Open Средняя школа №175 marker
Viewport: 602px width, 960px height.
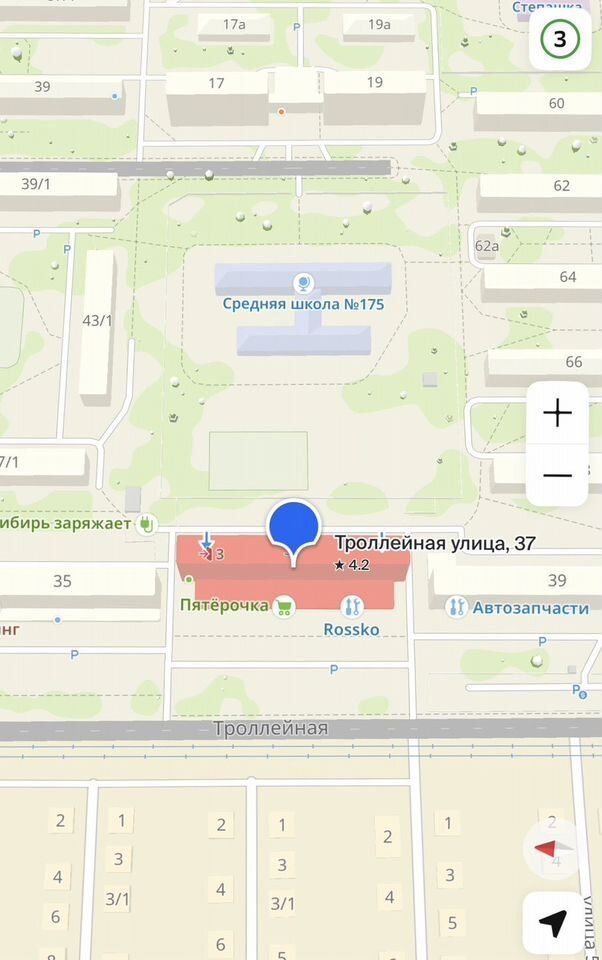[303, 284]
